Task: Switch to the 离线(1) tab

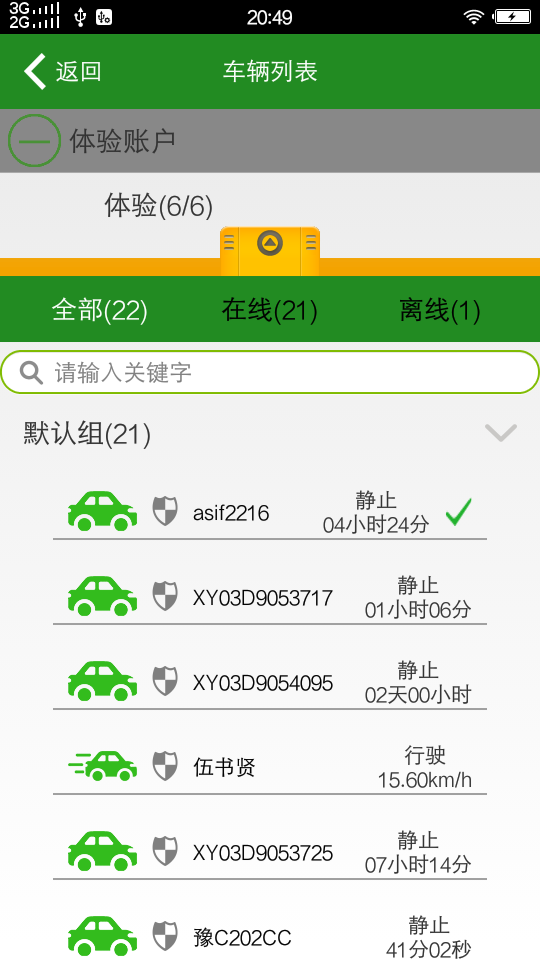Action: pyautogui.click(x=440, y=310)
